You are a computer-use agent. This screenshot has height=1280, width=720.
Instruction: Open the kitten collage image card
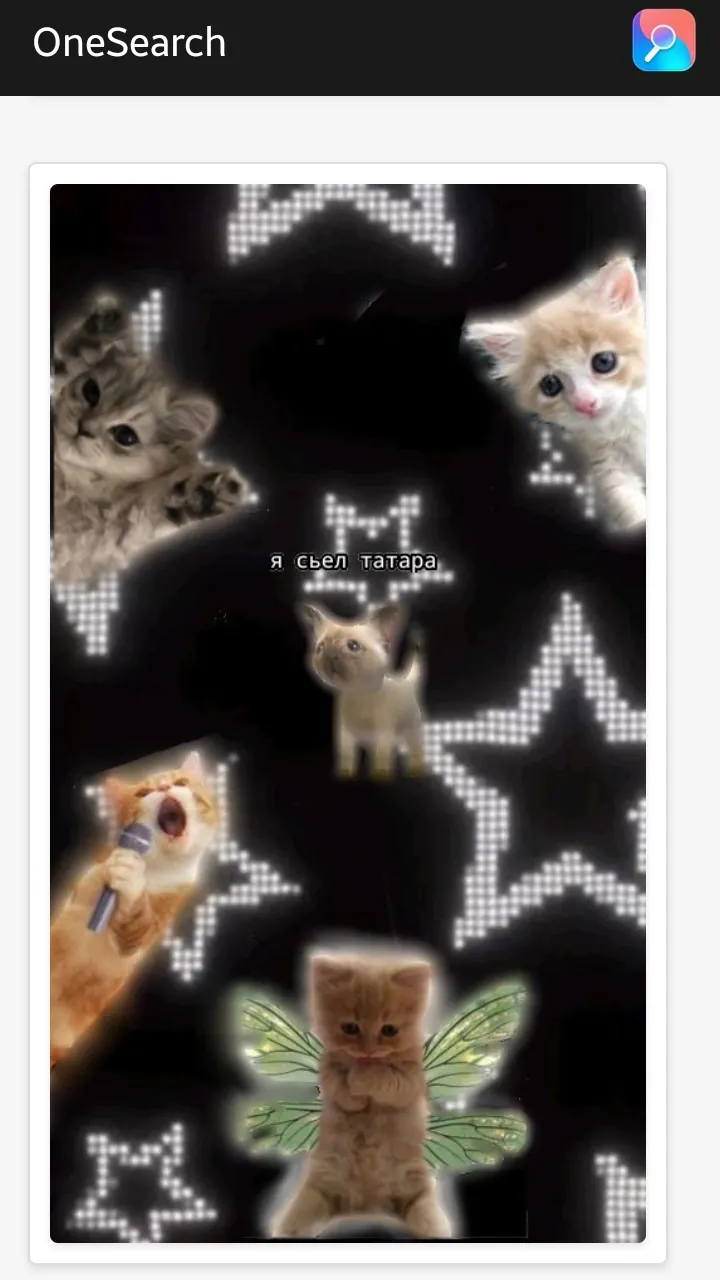click(x=348, y=713)
